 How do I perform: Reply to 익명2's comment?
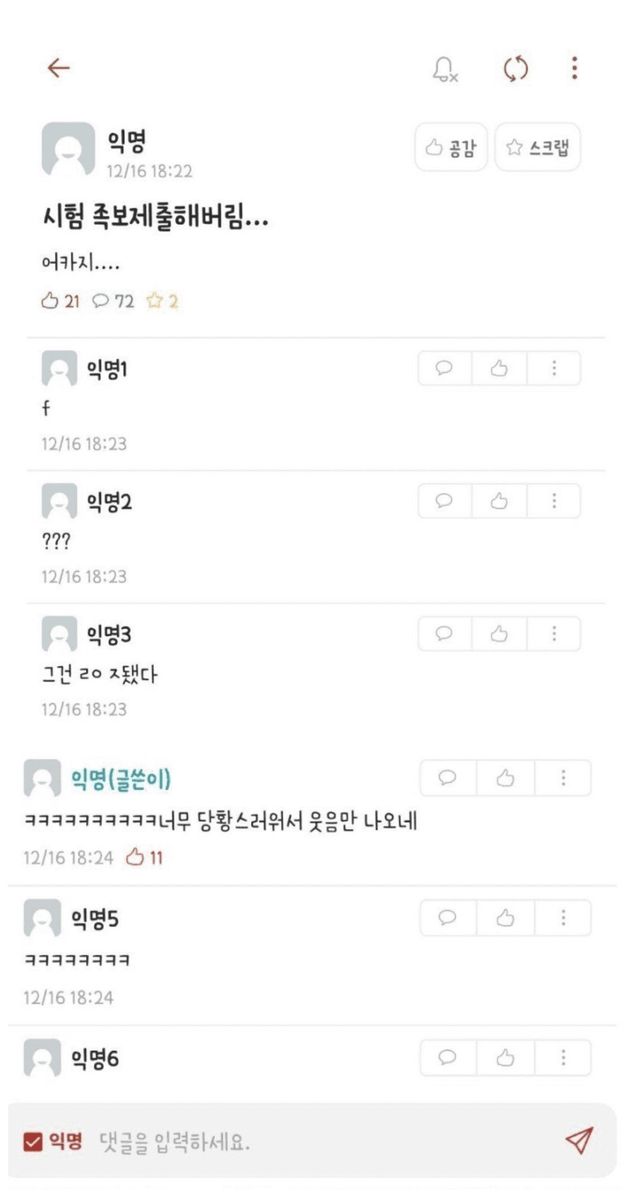click(x=445, y=501)
